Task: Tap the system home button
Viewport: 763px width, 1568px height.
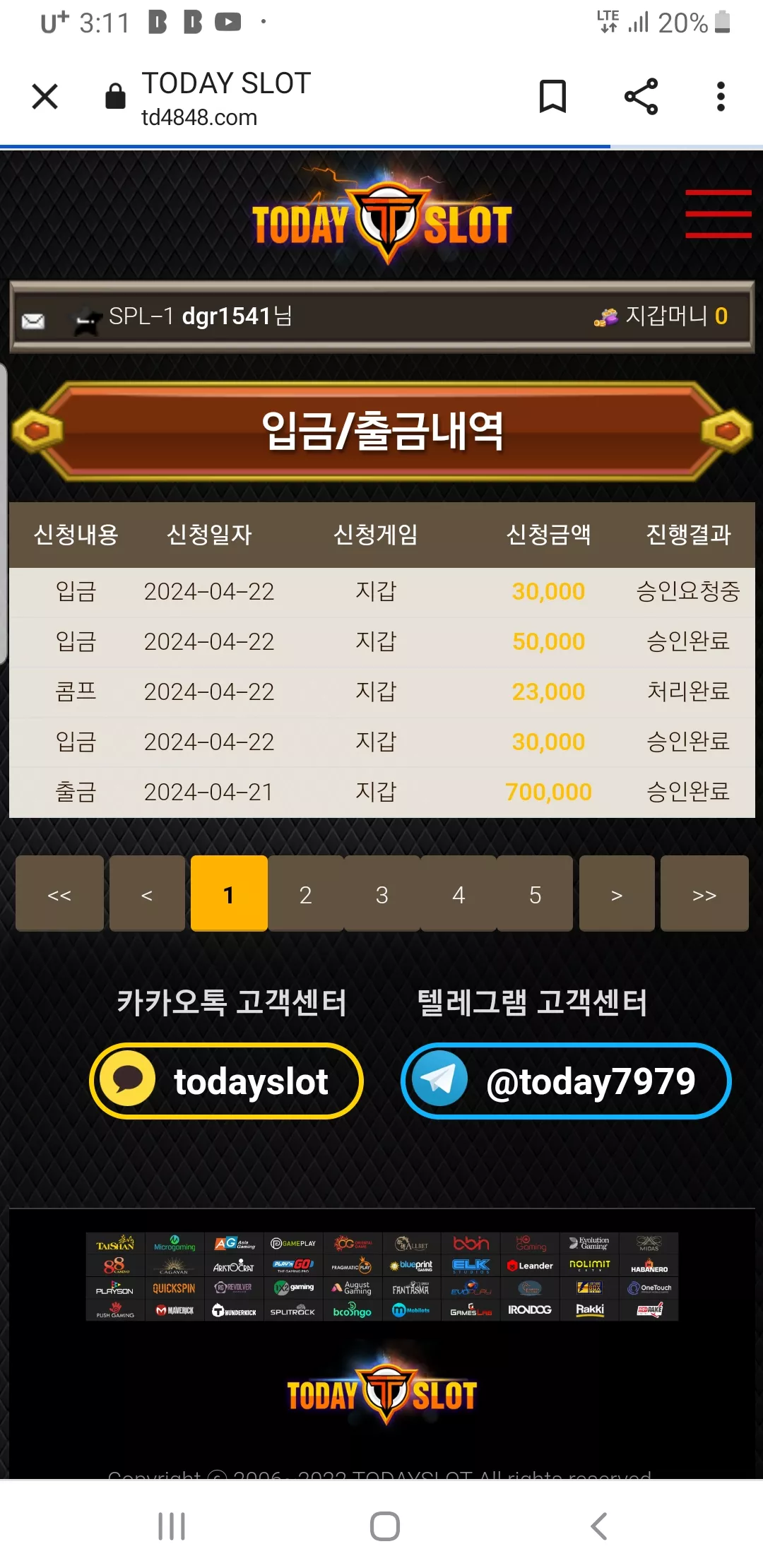Action: tap(385, 1526)
